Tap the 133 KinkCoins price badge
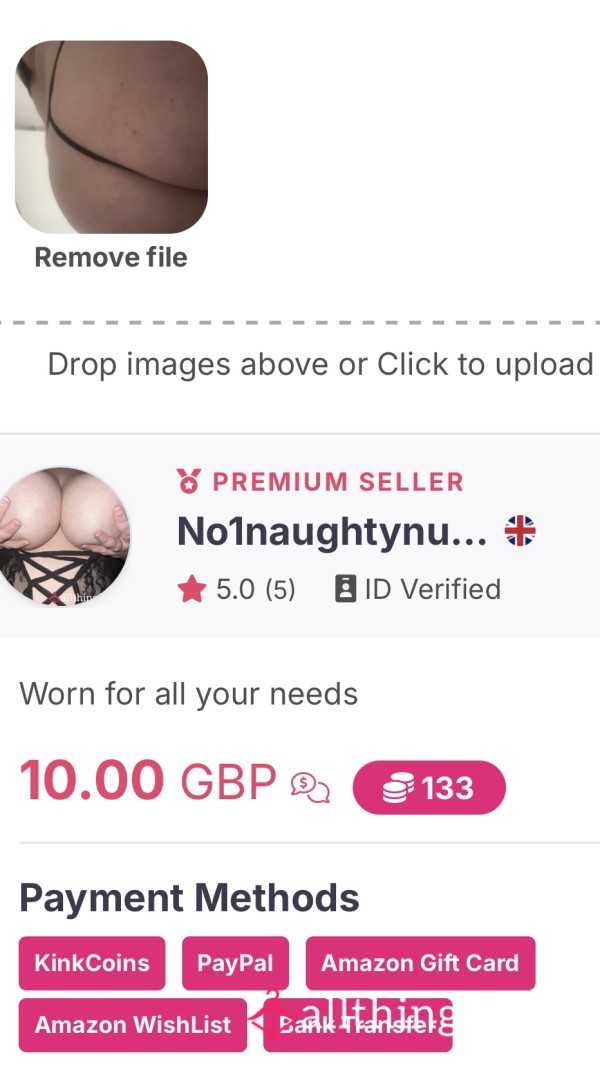The width and height of the screenshot is (600, 1069). coord(429,787)
